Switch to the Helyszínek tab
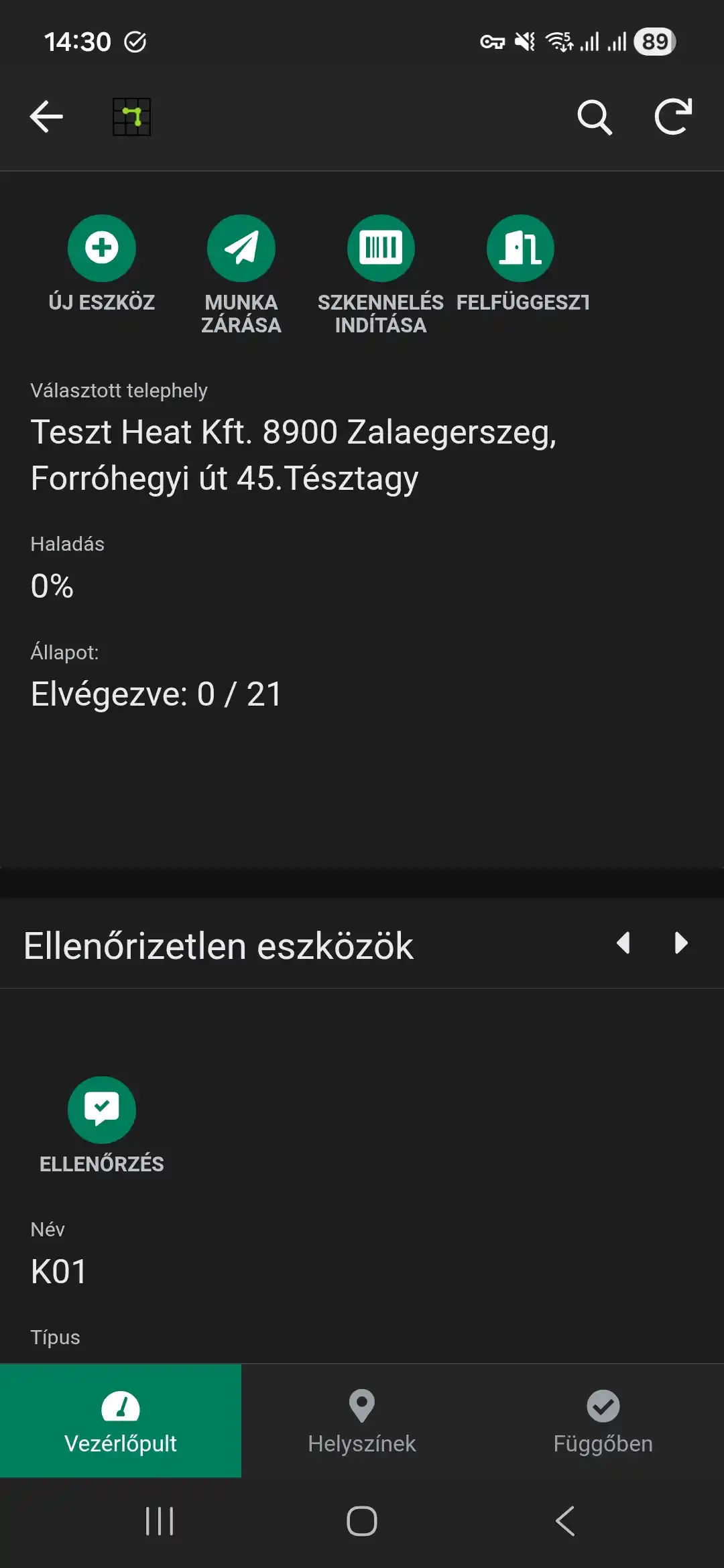Screen dimensions: 724x1568 pyautogui.click(x=361, y=1421)
